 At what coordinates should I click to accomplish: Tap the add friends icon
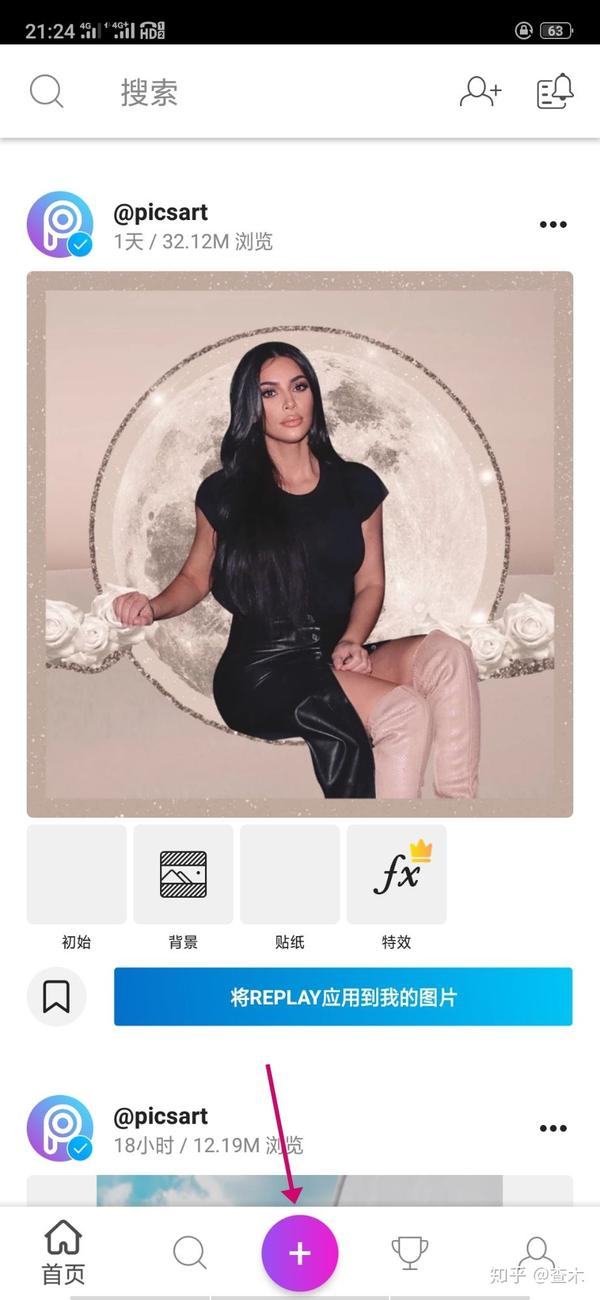click(480, 92)
